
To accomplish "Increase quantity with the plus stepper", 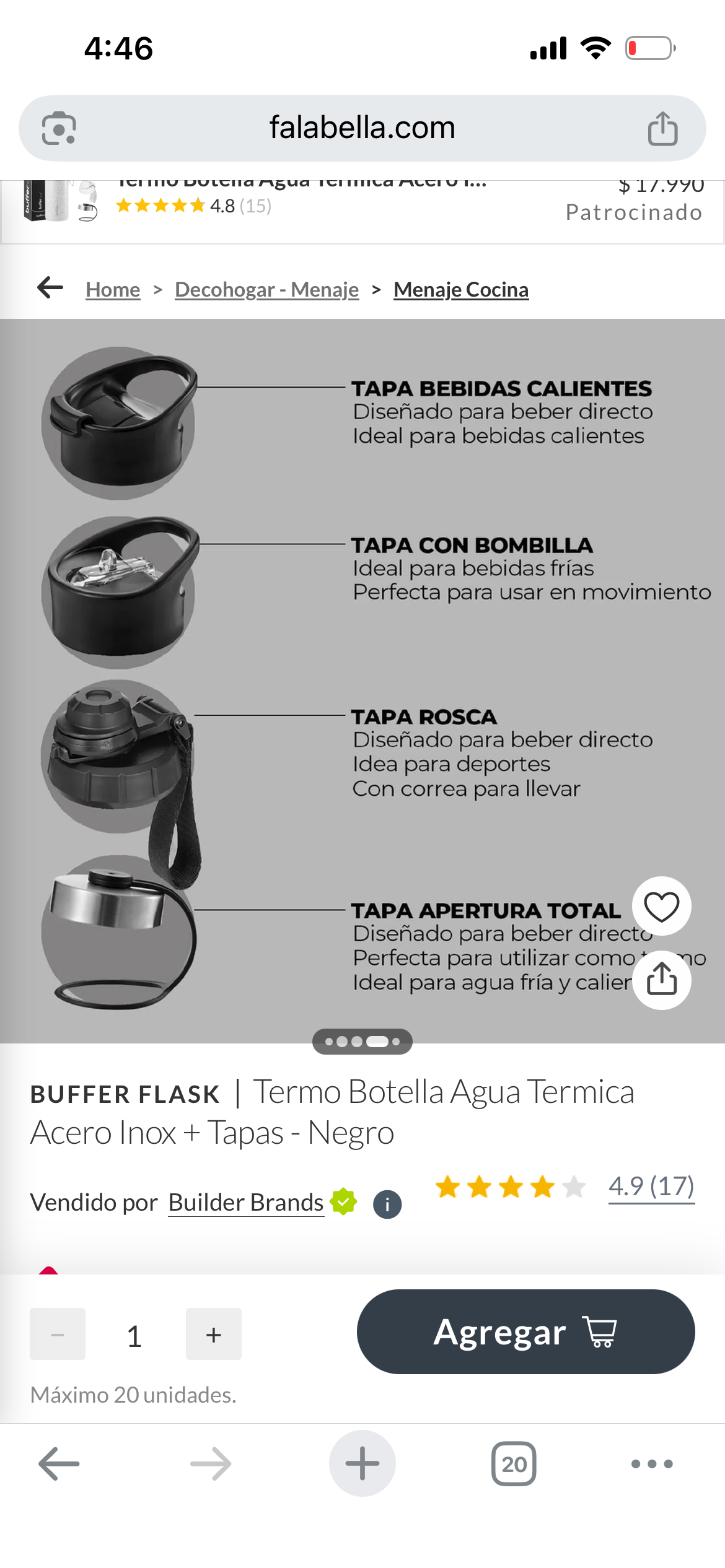I will [213, 1333].
